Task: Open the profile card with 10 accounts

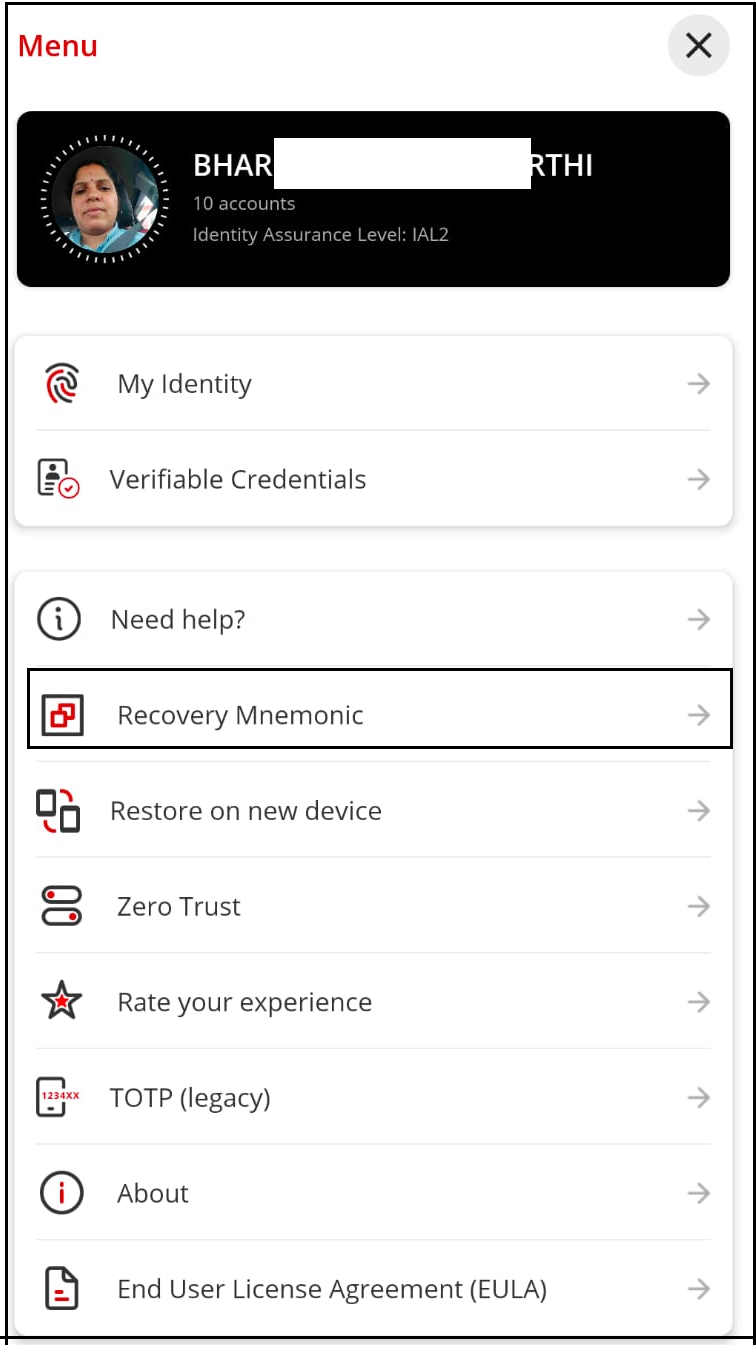Action: tap(372, 199)
